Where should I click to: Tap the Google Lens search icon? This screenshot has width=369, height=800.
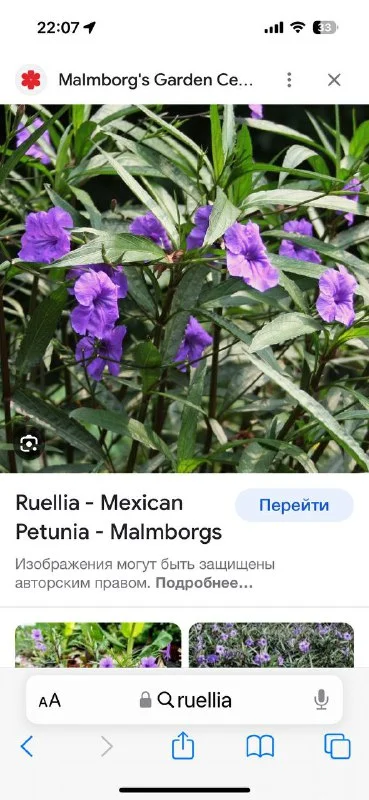[x=29, y=444]
